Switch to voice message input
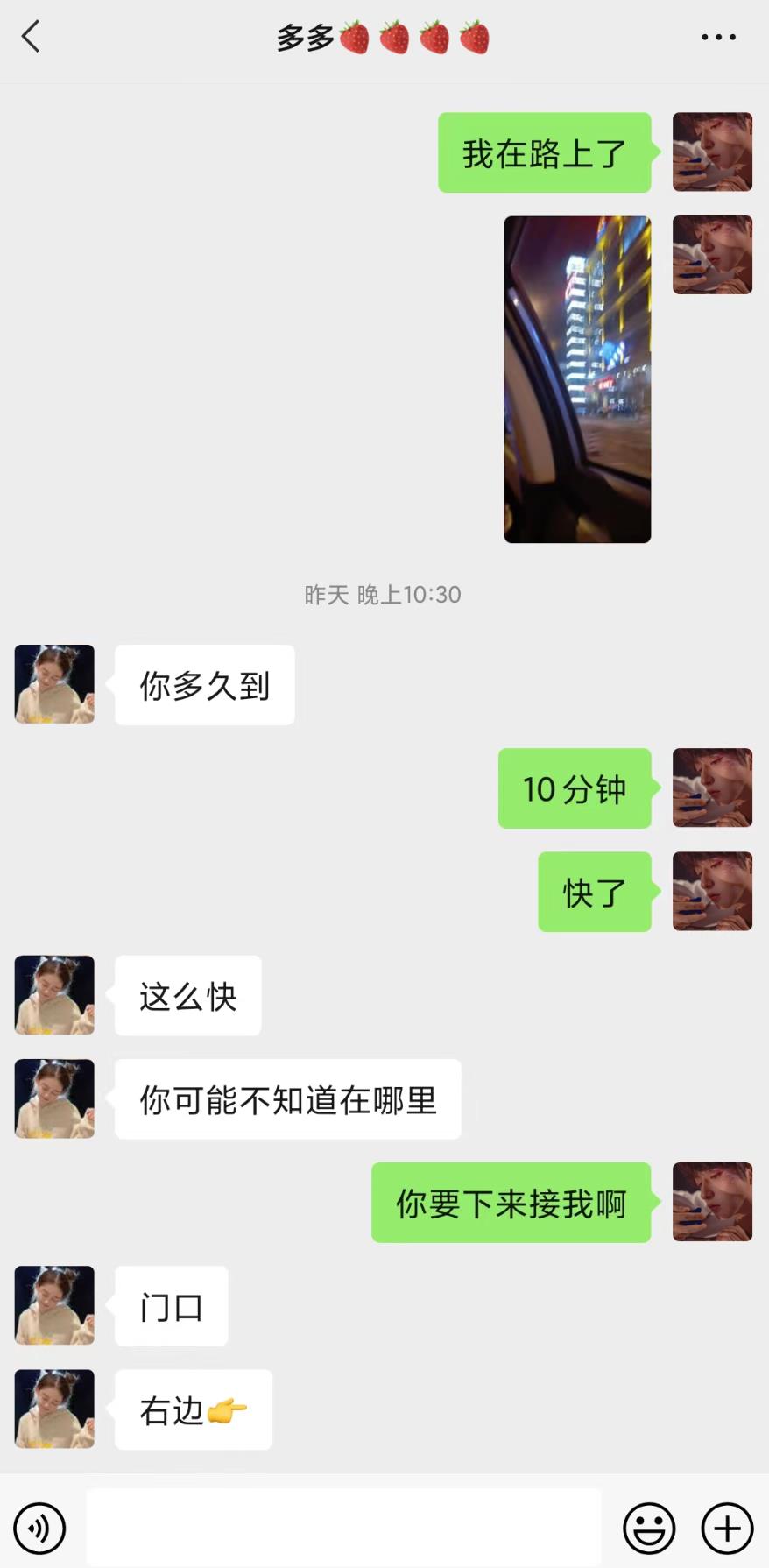 (39, 1529)
